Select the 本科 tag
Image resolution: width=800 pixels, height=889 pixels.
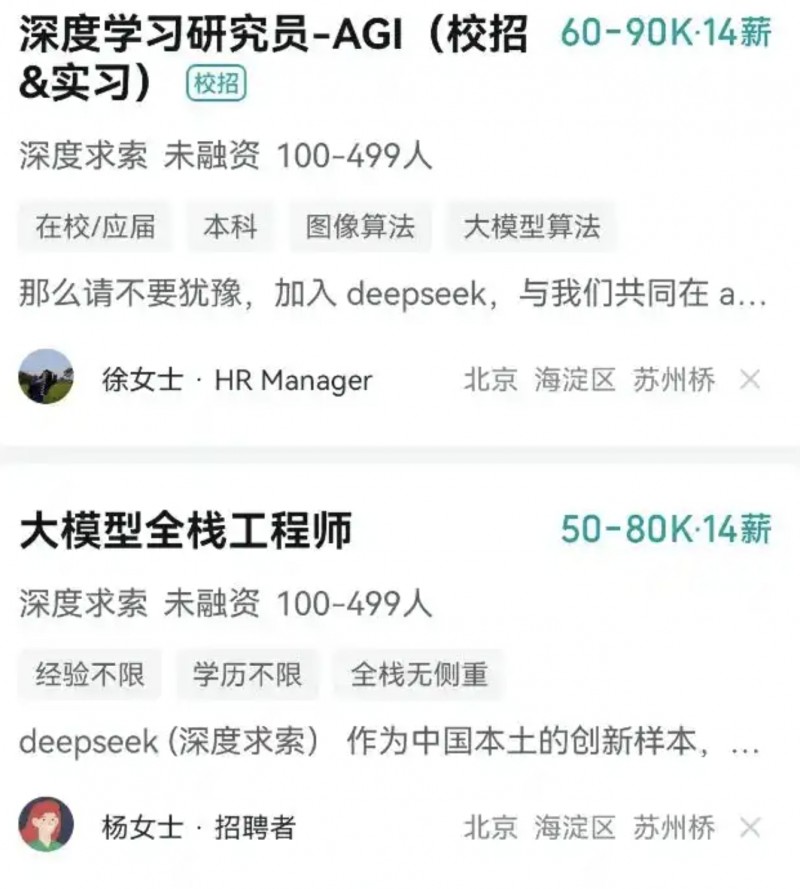tap(232, 226)
